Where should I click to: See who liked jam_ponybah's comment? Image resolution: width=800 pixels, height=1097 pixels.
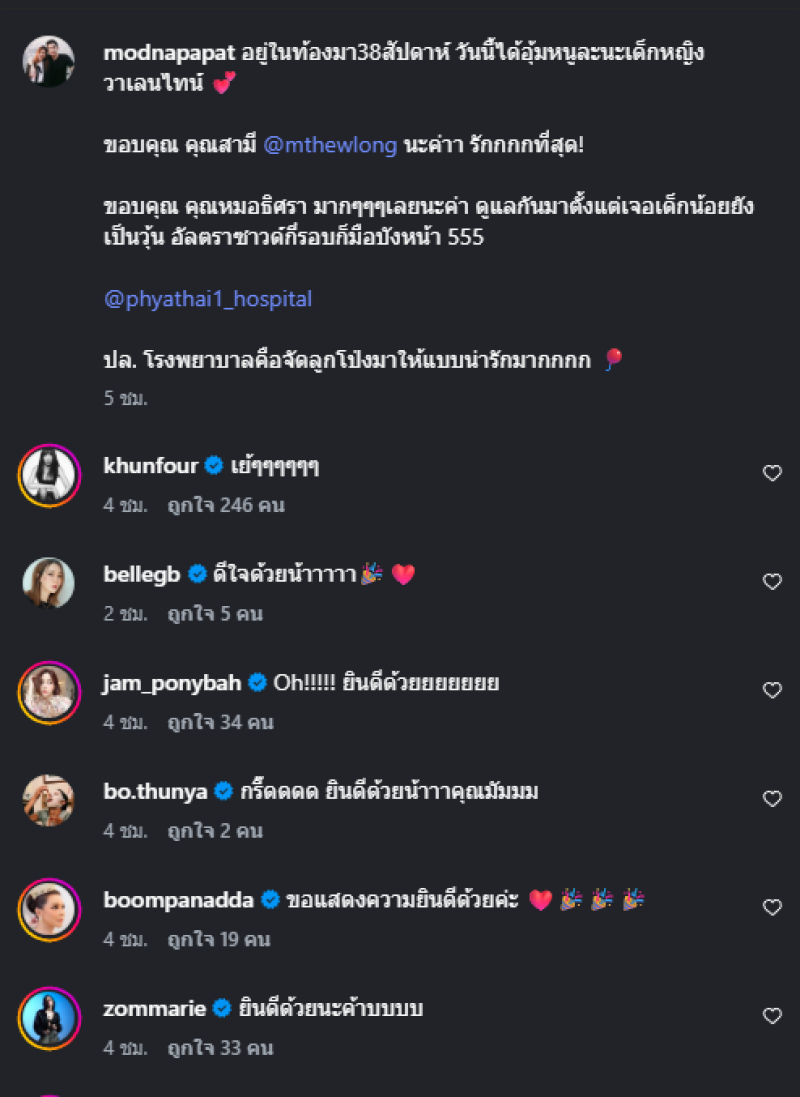(220, 722)
